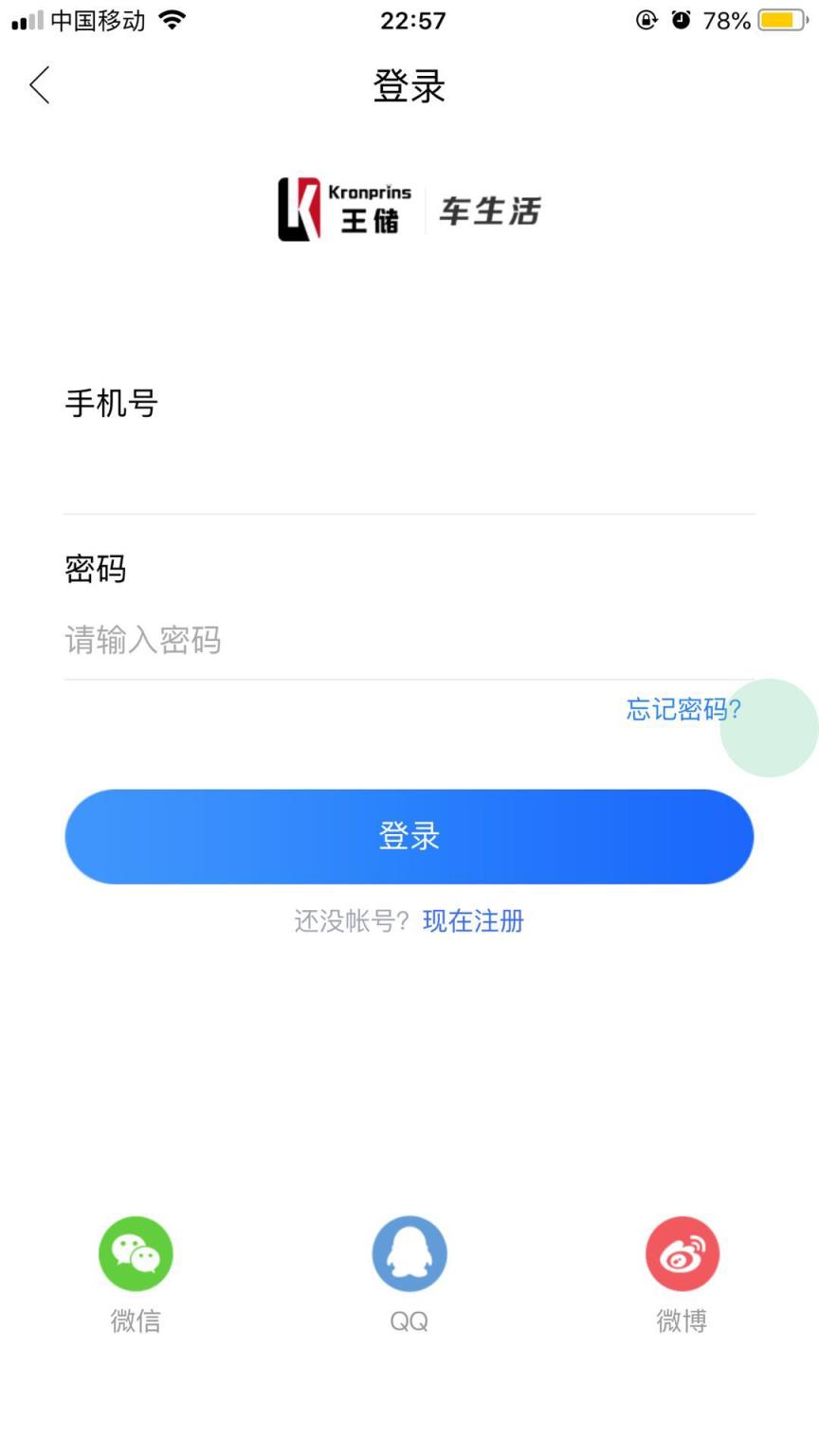The image size is (819, 1456).
Task: Tap the Kronprins 王储 logo
Action: (x=341, y=209)
